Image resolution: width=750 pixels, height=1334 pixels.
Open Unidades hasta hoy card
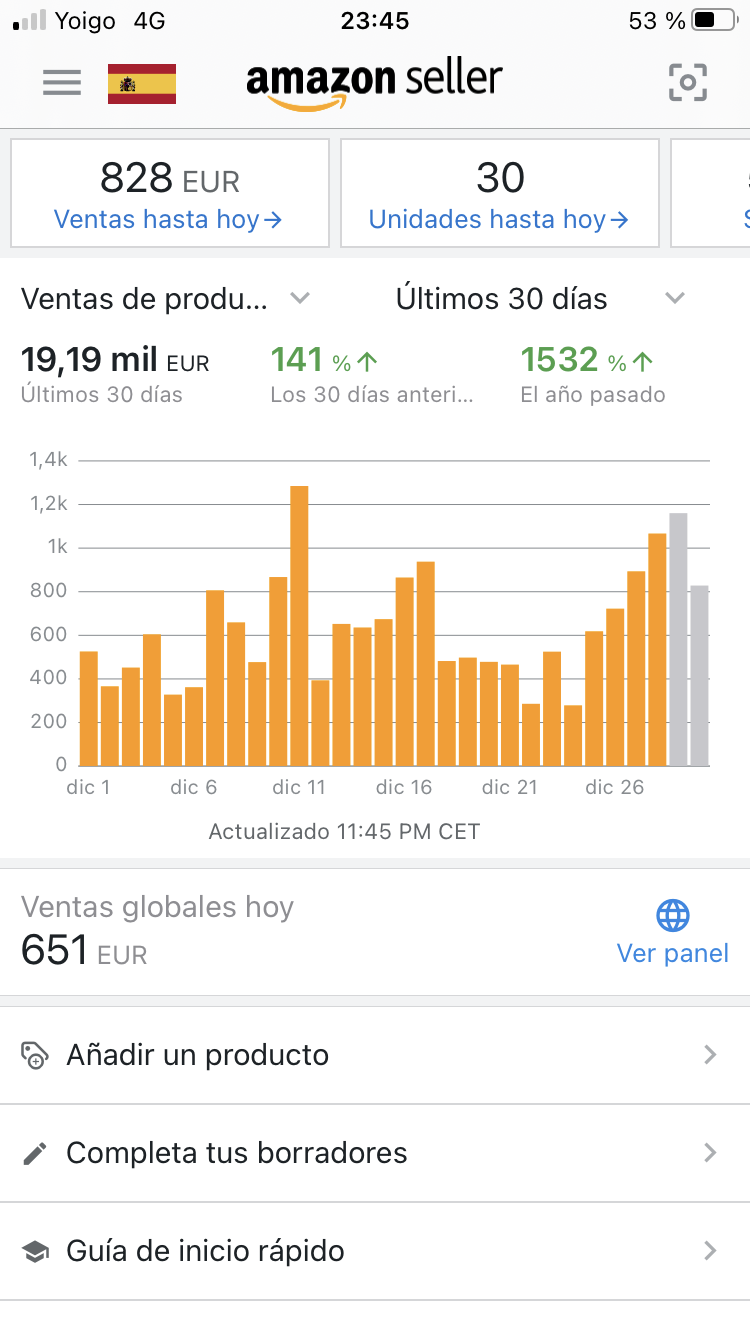pos(500,193)
